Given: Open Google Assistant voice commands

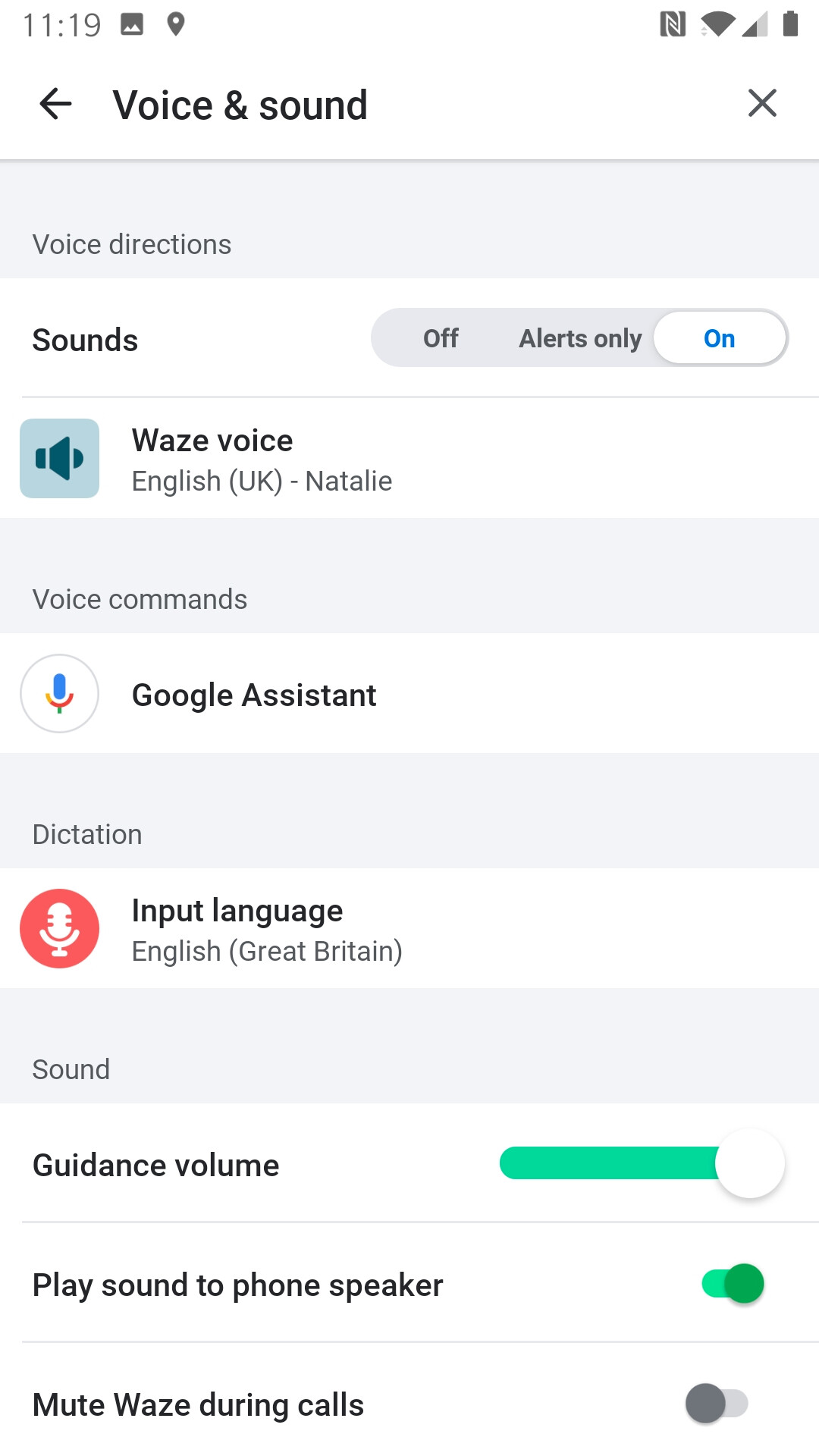Looking at the screenshot, I should (409, 694).
